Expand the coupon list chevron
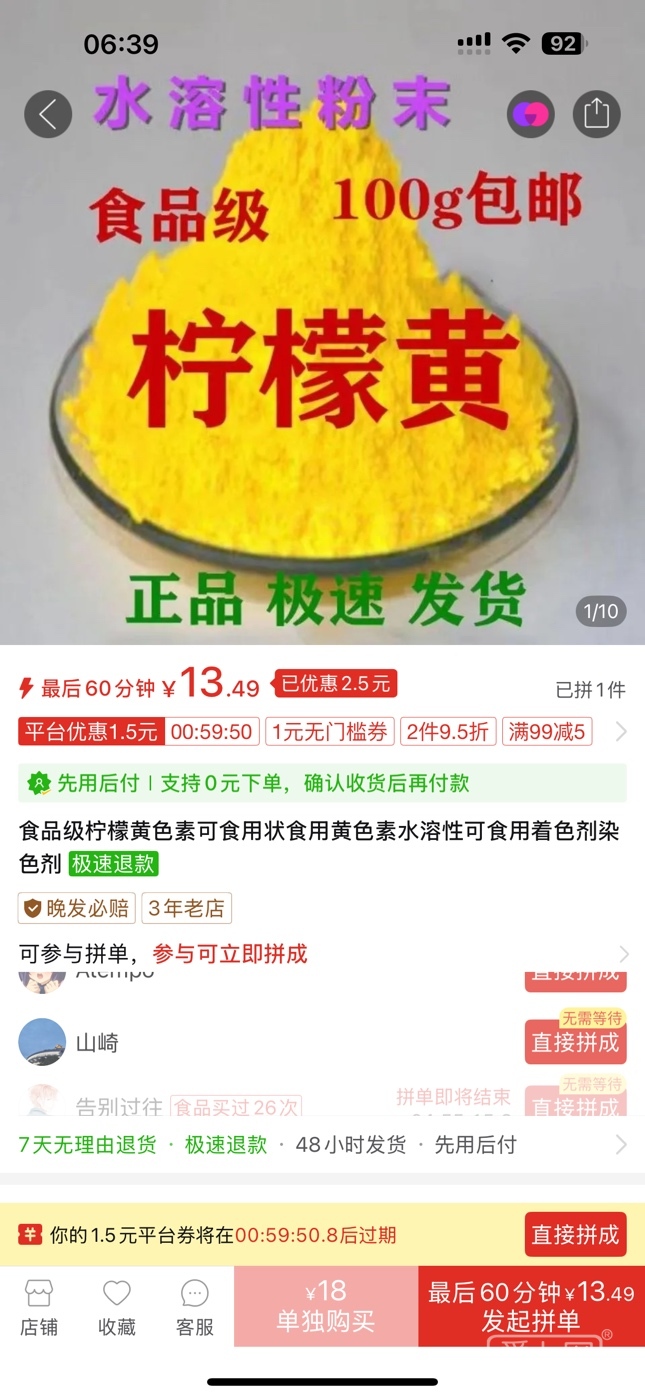This screenshot has height=1398, width=645. tap(621, 732)
